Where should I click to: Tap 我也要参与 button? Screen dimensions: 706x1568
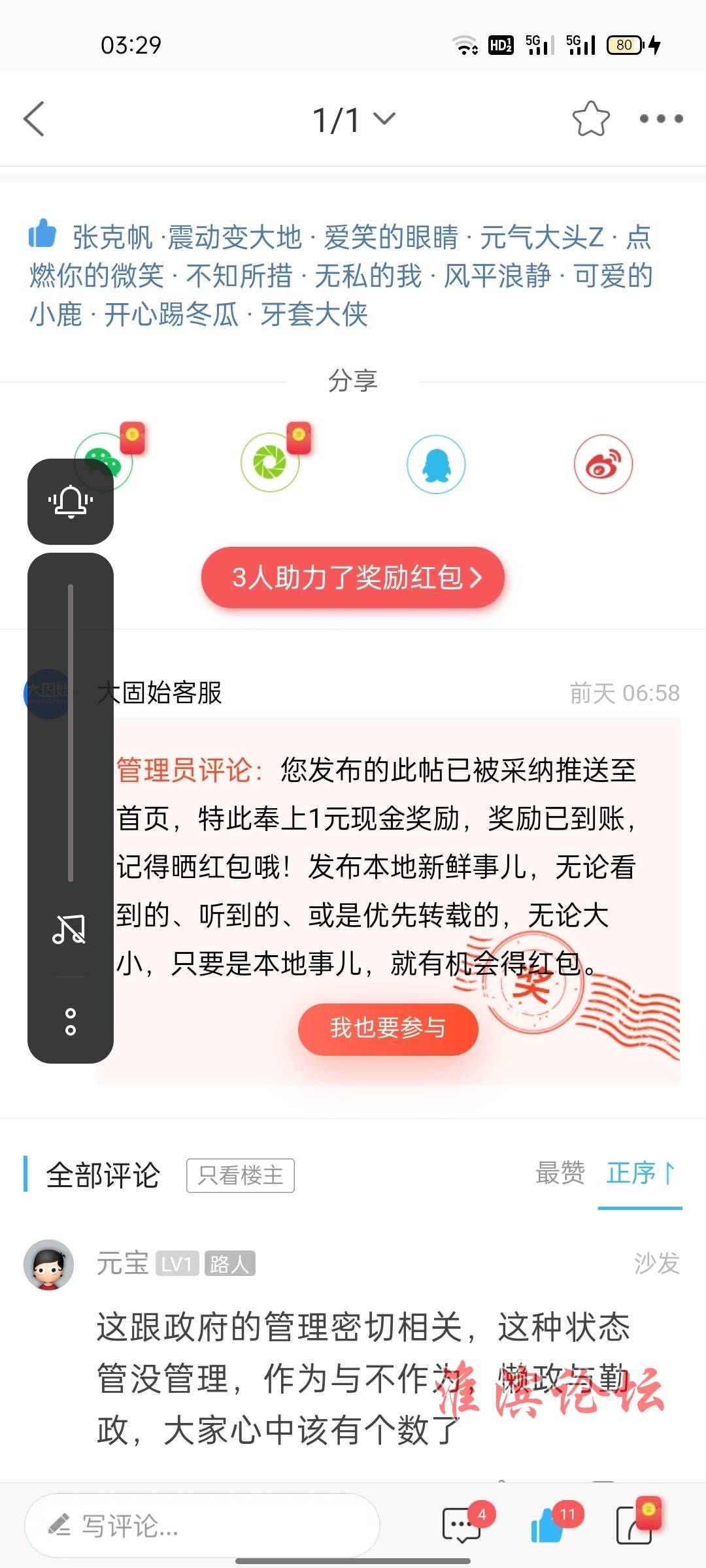pyautogui.click(x=388, y=1028)
